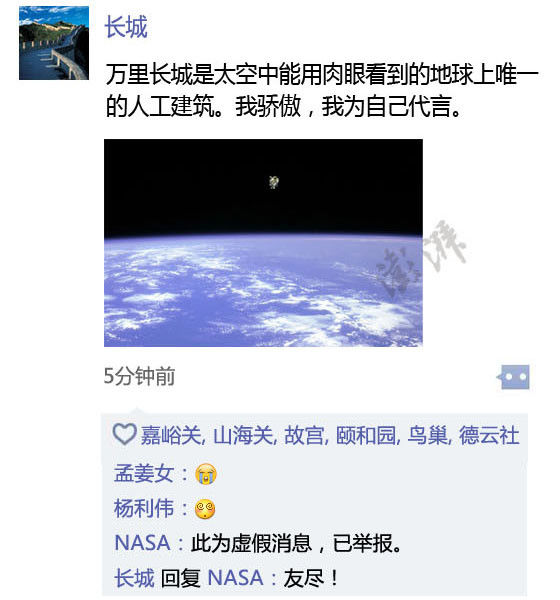Open 长城's profile avatar
560x600 pixels.
pyautogui.click(x=54, y=43)
